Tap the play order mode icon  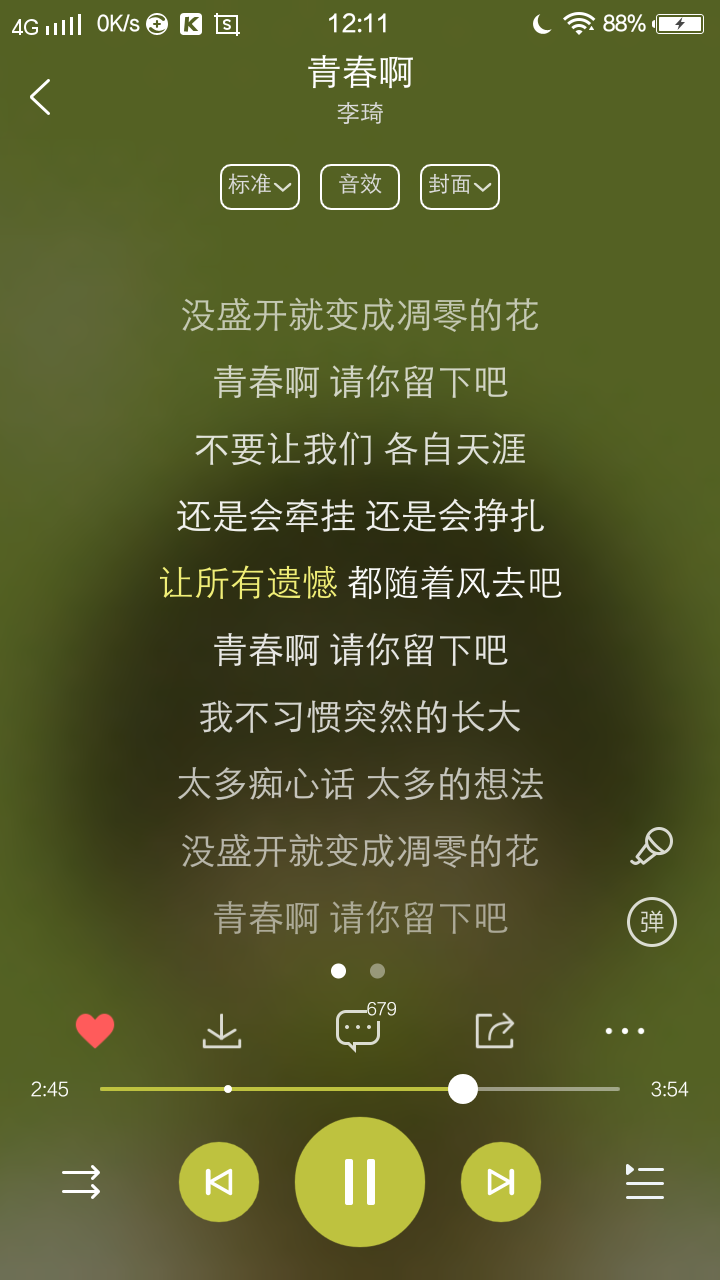tap(83, 1182)
